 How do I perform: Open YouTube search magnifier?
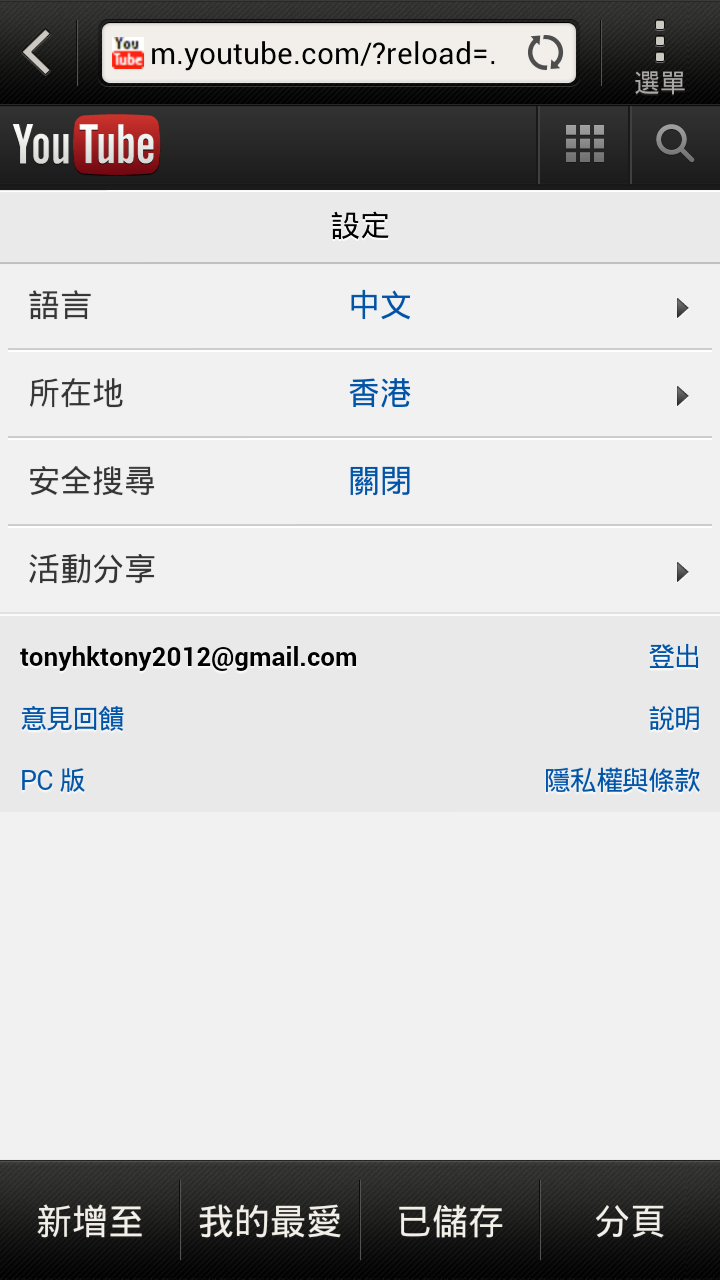(675, 145)
